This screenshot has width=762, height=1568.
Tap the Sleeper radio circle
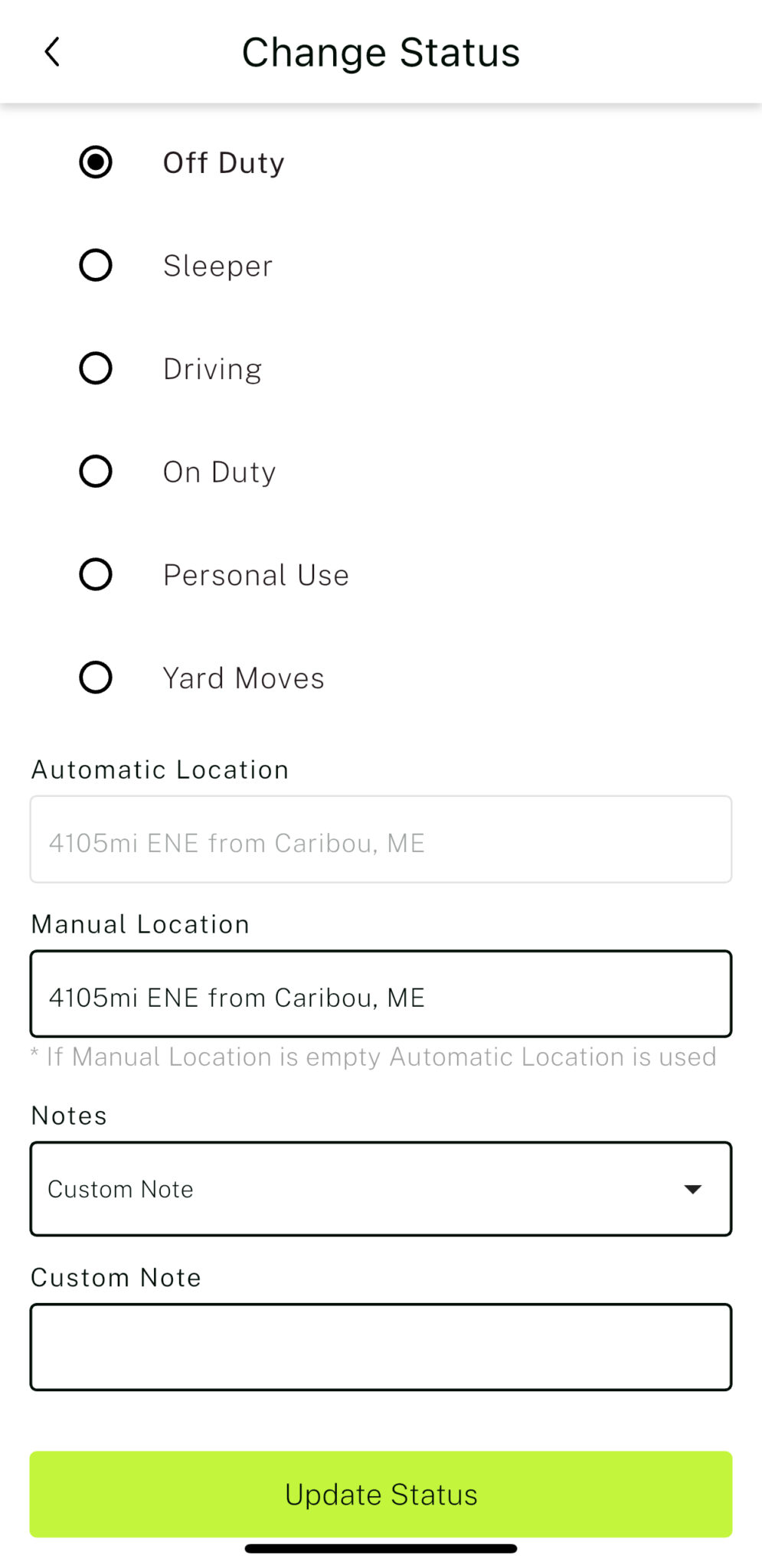(95, 266)
